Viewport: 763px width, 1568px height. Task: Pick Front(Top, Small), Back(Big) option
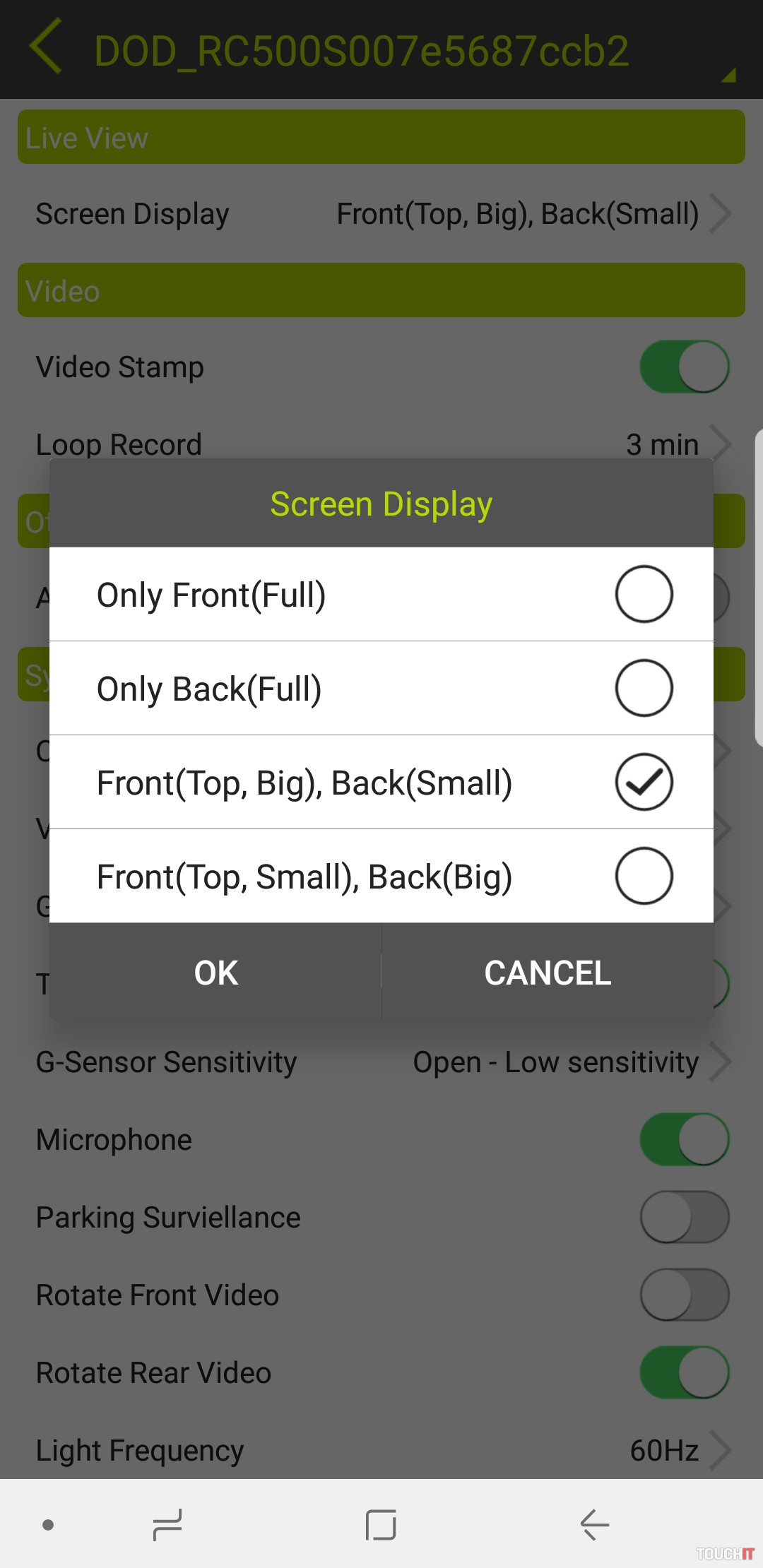click(381, 876)
